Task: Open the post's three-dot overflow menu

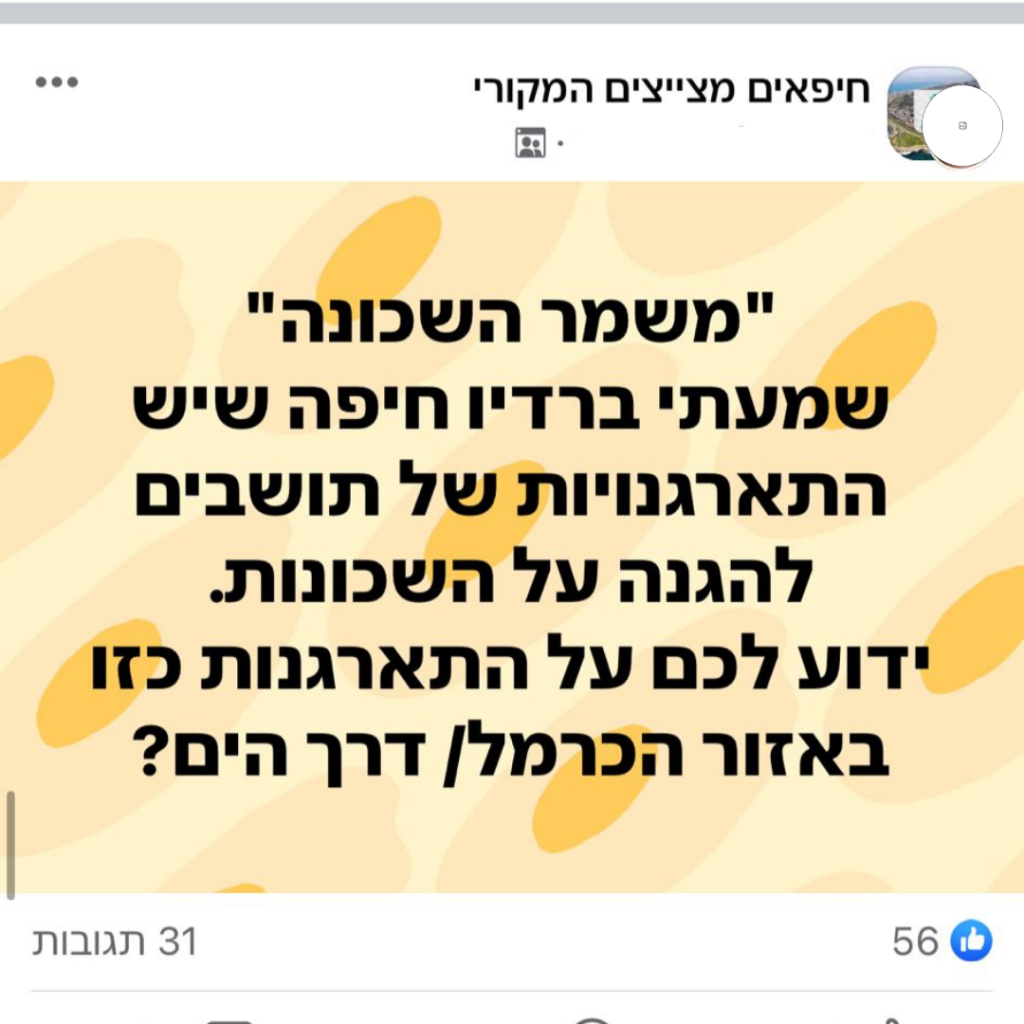Action: pos(57,83)
